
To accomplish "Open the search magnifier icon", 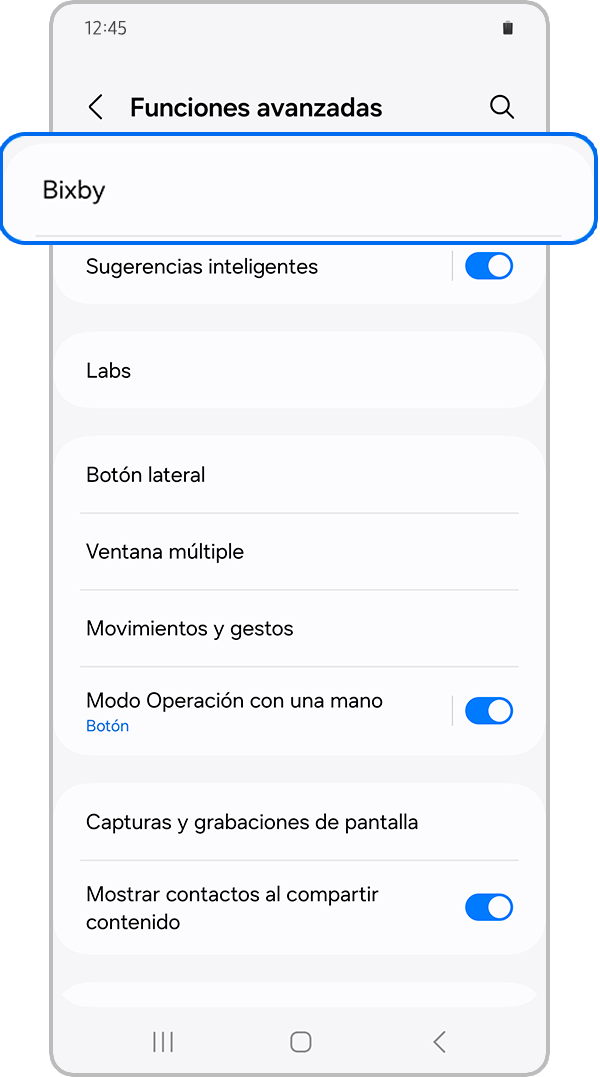I will [x=502, y=107].
